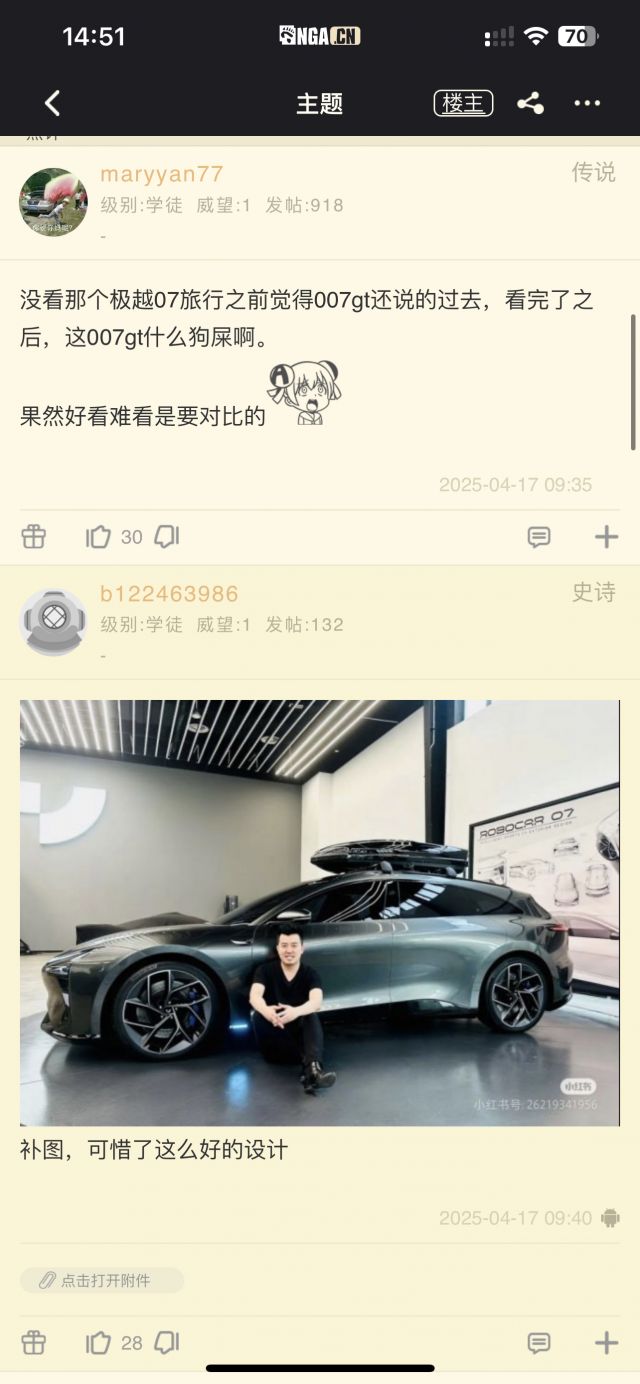Downvote b122463986's post

coord(167,1343)
